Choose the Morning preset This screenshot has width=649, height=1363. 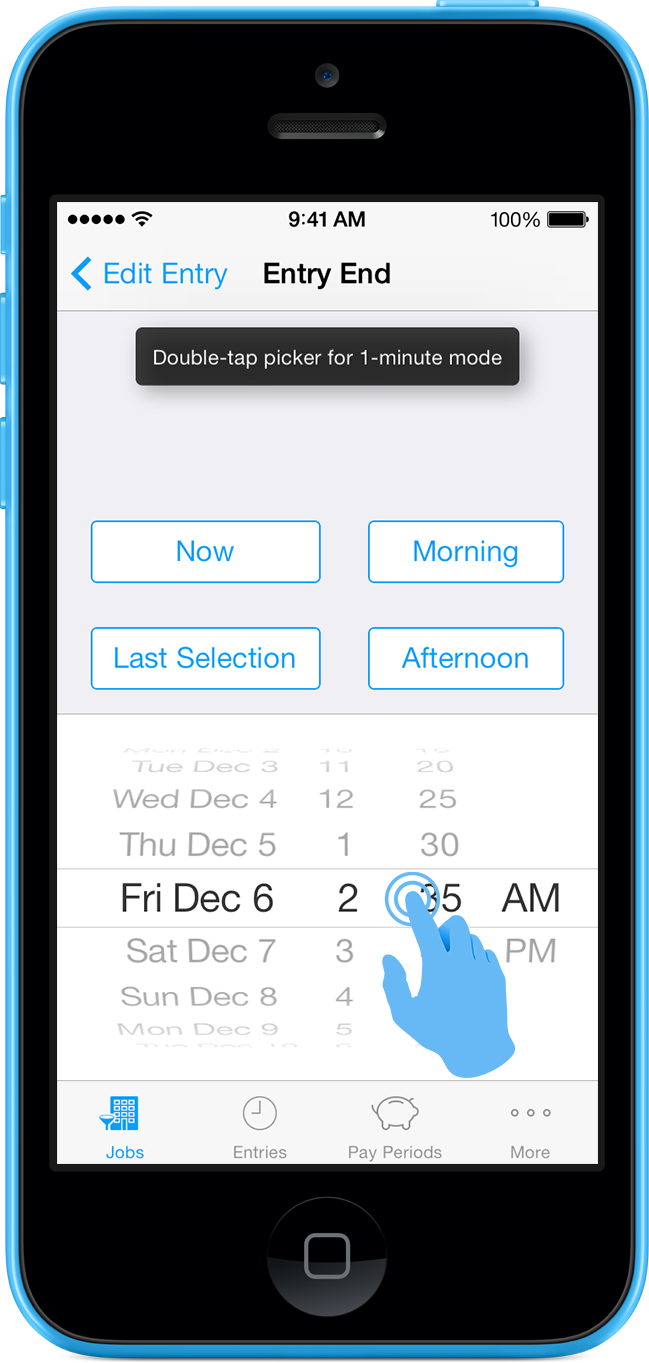coord(466,551)
